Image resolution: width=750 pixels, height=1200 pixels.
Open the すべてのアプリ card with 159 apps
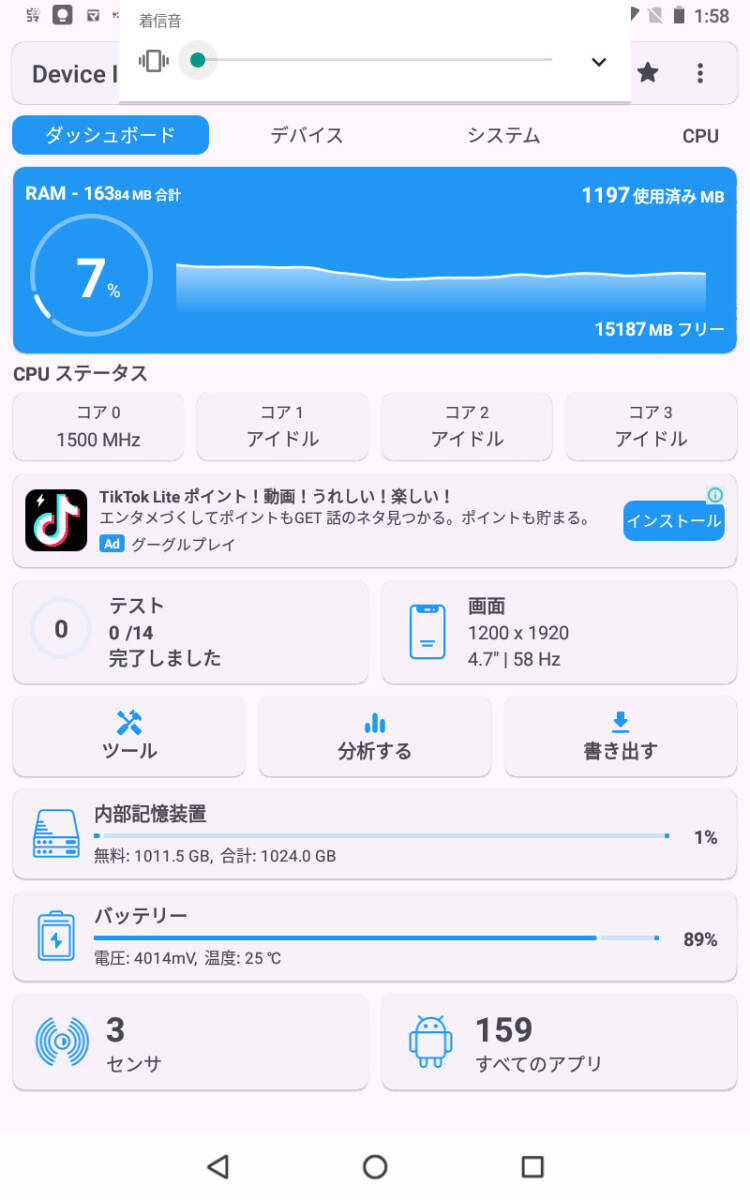(x=559, y=1042)
